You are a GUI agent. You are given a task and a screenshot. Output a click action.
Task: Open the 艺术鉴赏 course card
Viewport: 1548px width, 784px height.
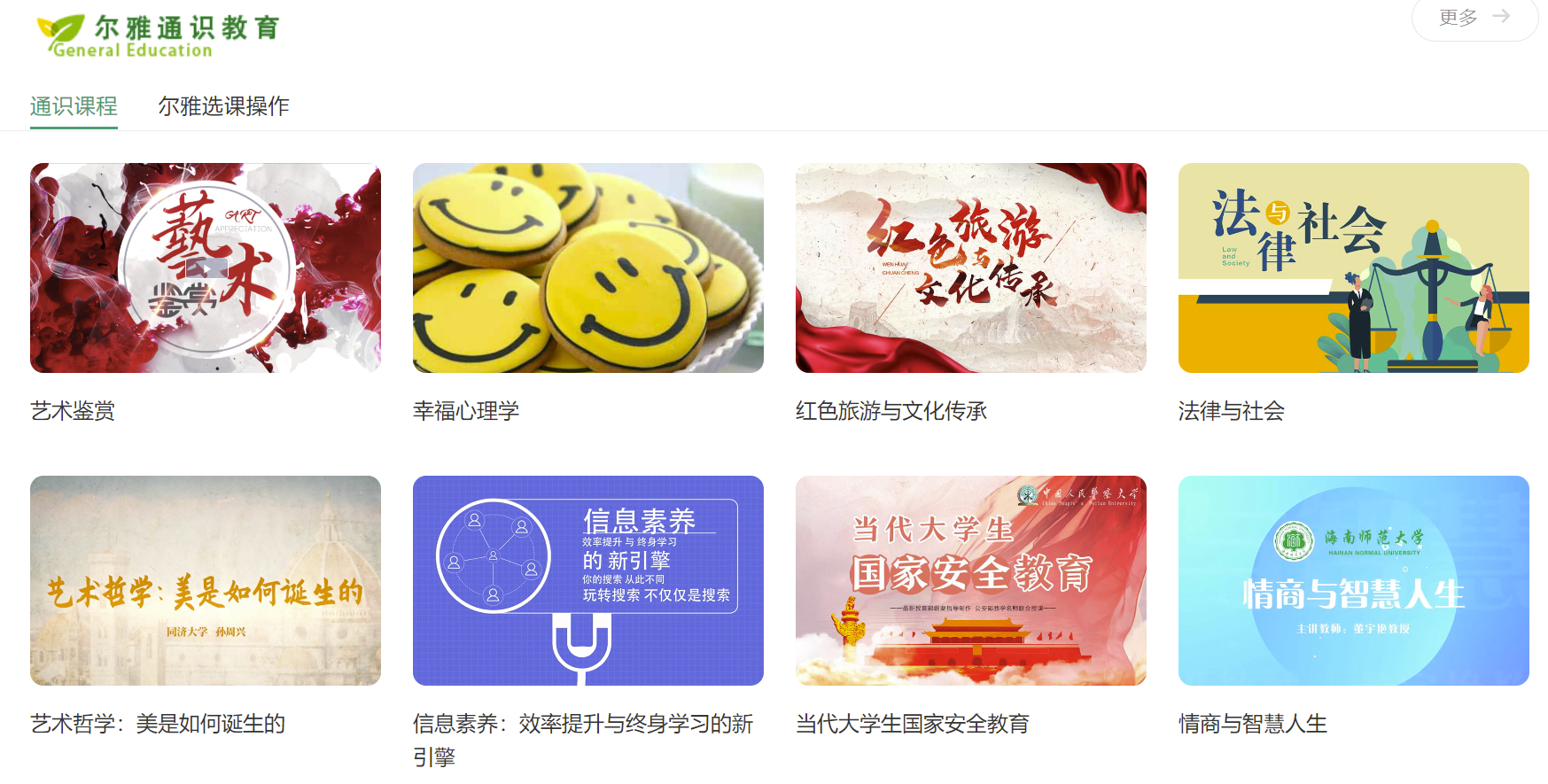(206, 268)
